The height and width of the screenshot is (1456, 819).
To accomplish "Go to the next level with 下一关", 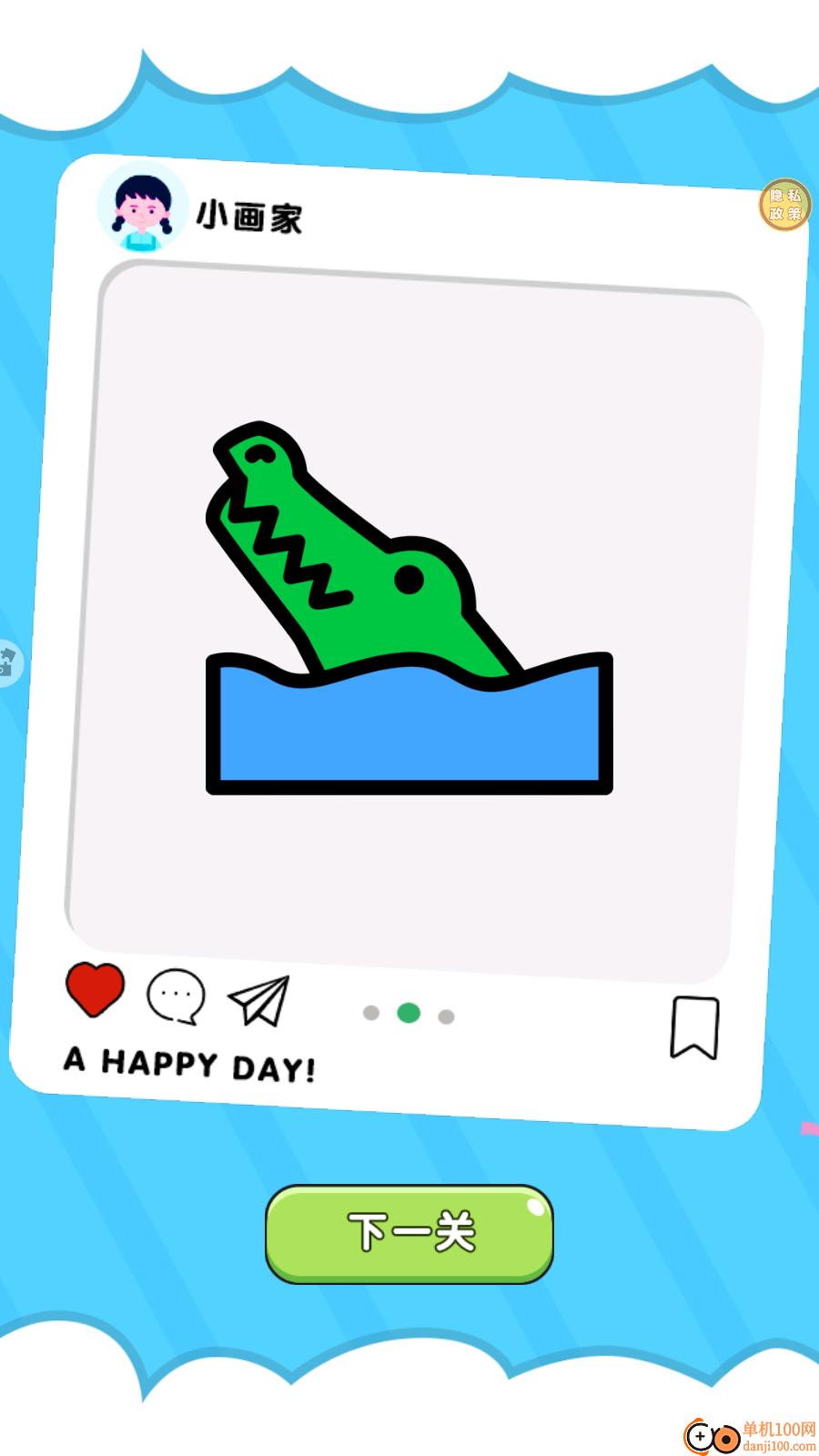I will pyautogui.click(x=409, y=1233).
